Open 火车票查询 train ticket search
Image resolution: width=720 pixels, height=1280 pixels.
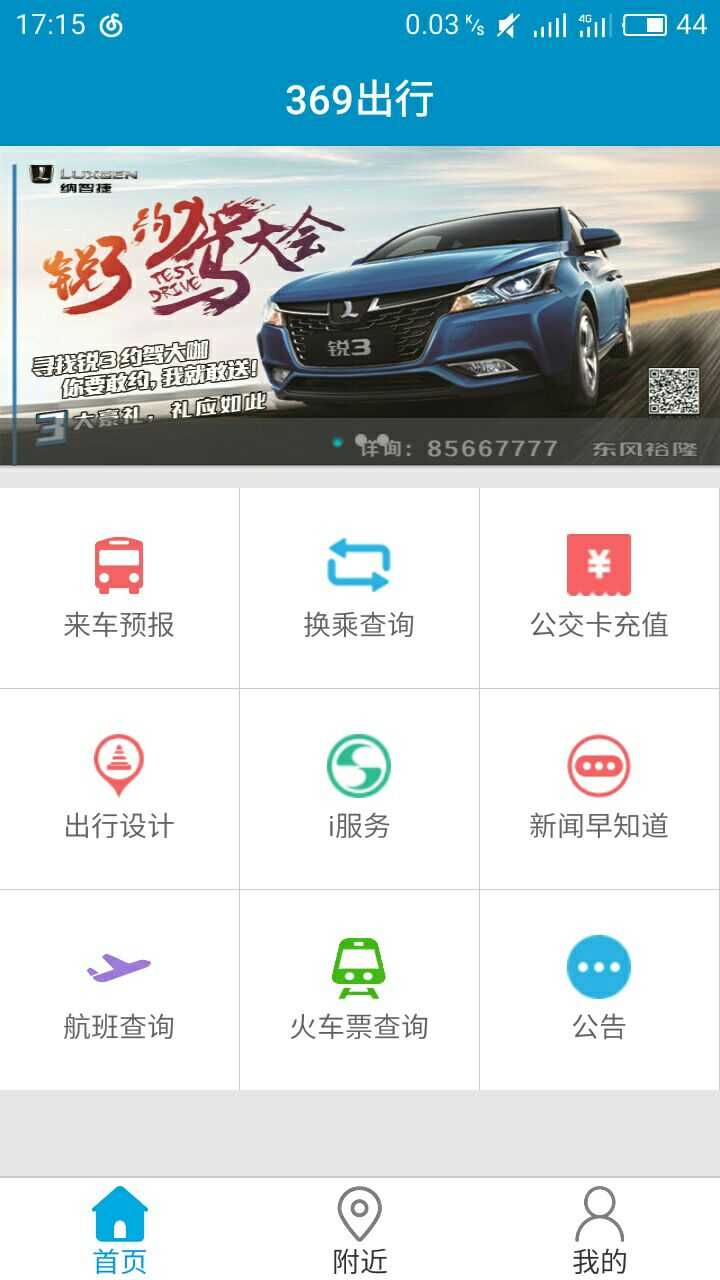[x=359, y=990]
